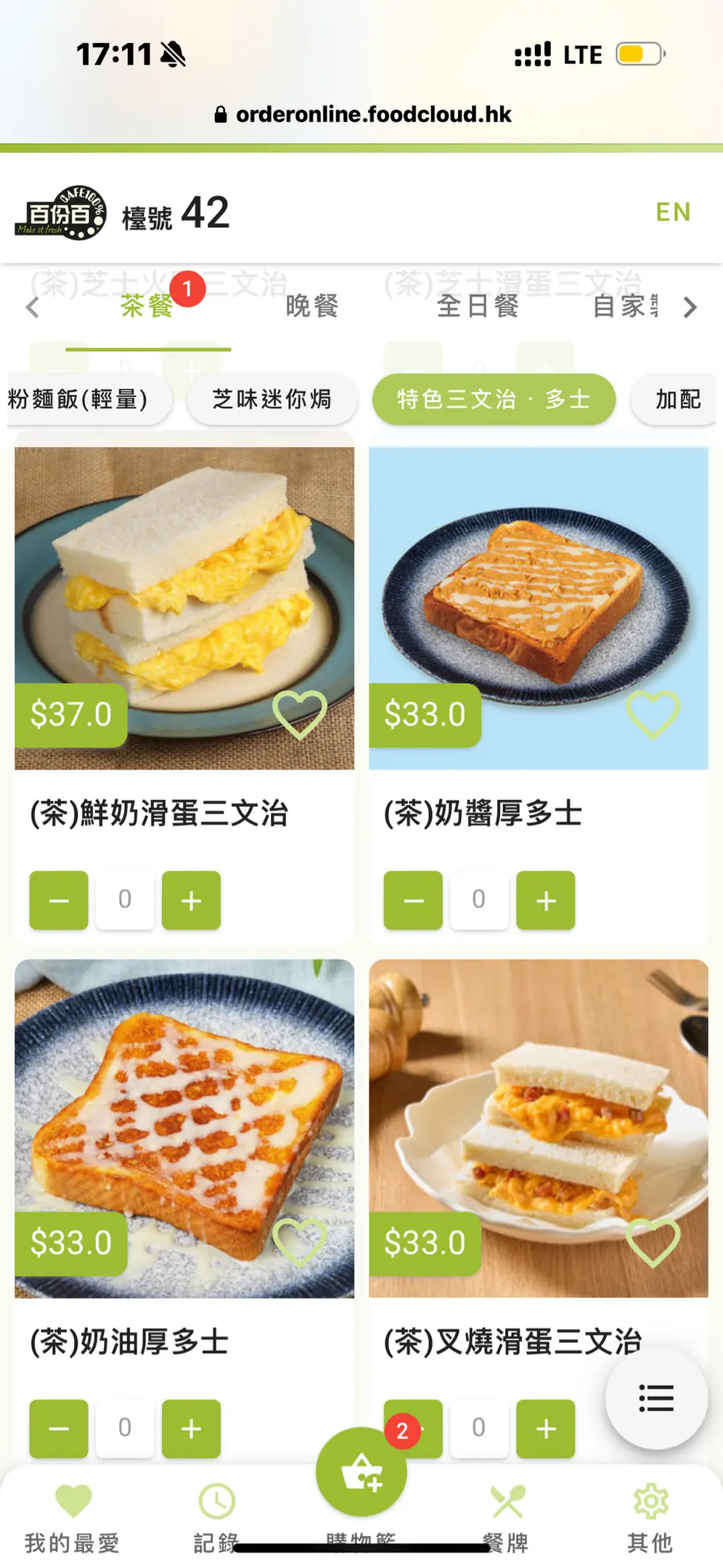Image resolution: width=723 pixels, height=1568 pixels.
Task: Show previous menu categories with left arrow
Action: (33, 308)
